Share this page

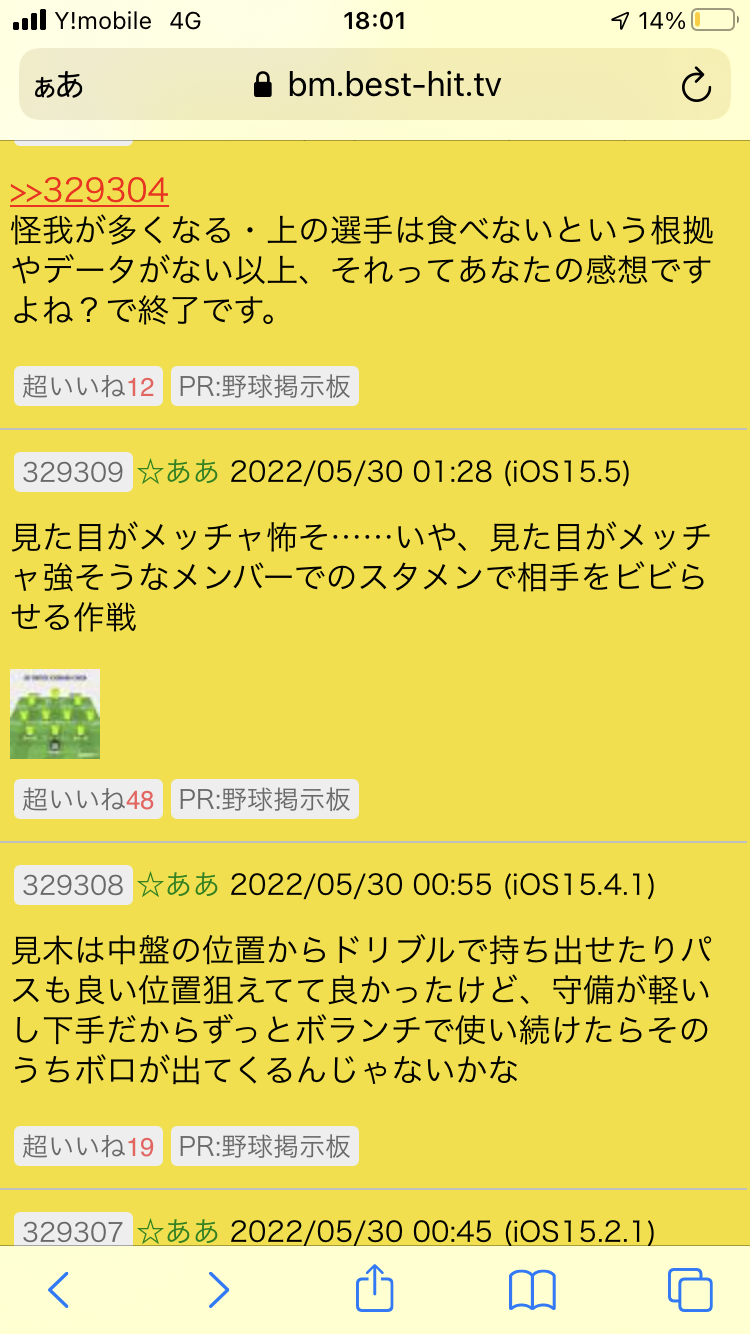(374, 1288)
